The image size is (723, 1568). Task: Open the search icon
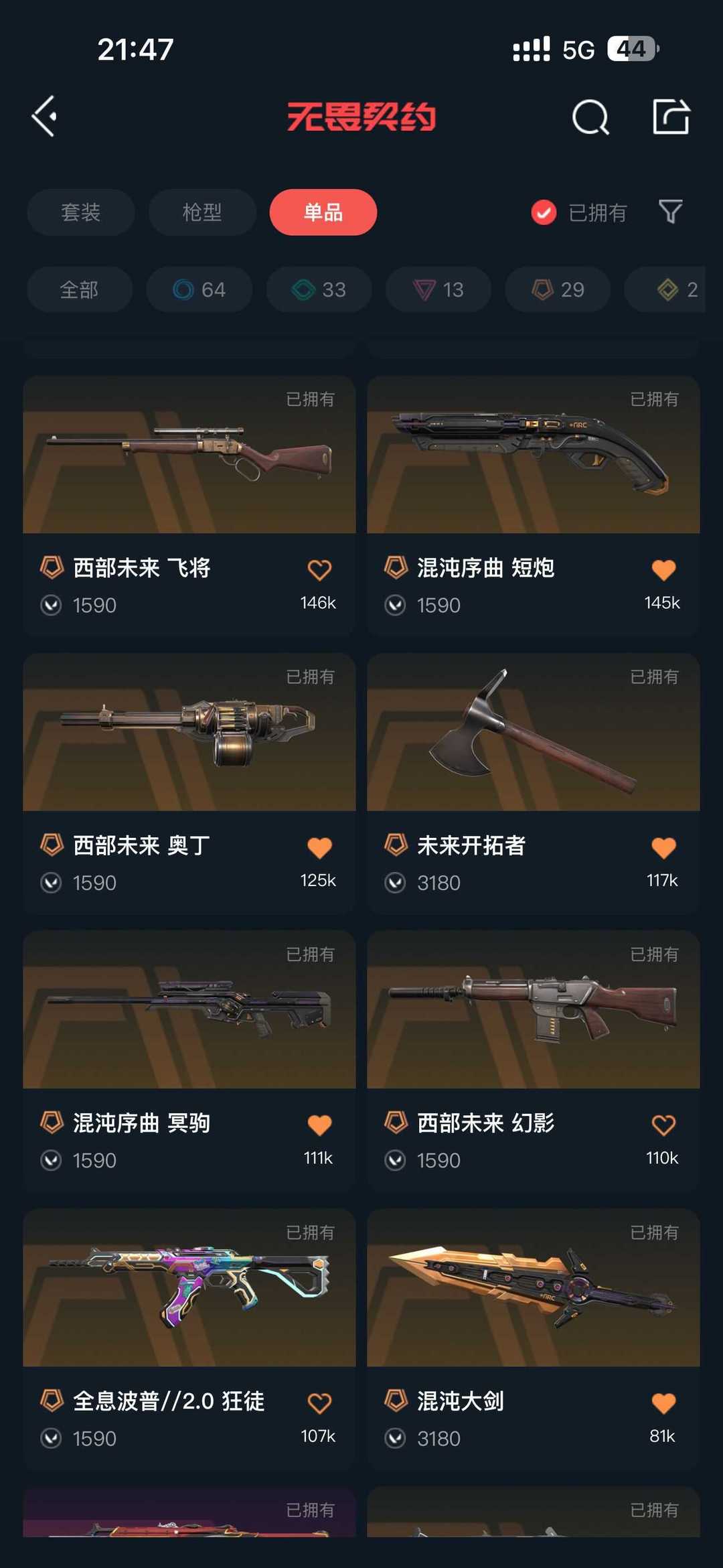coord(590,117)
